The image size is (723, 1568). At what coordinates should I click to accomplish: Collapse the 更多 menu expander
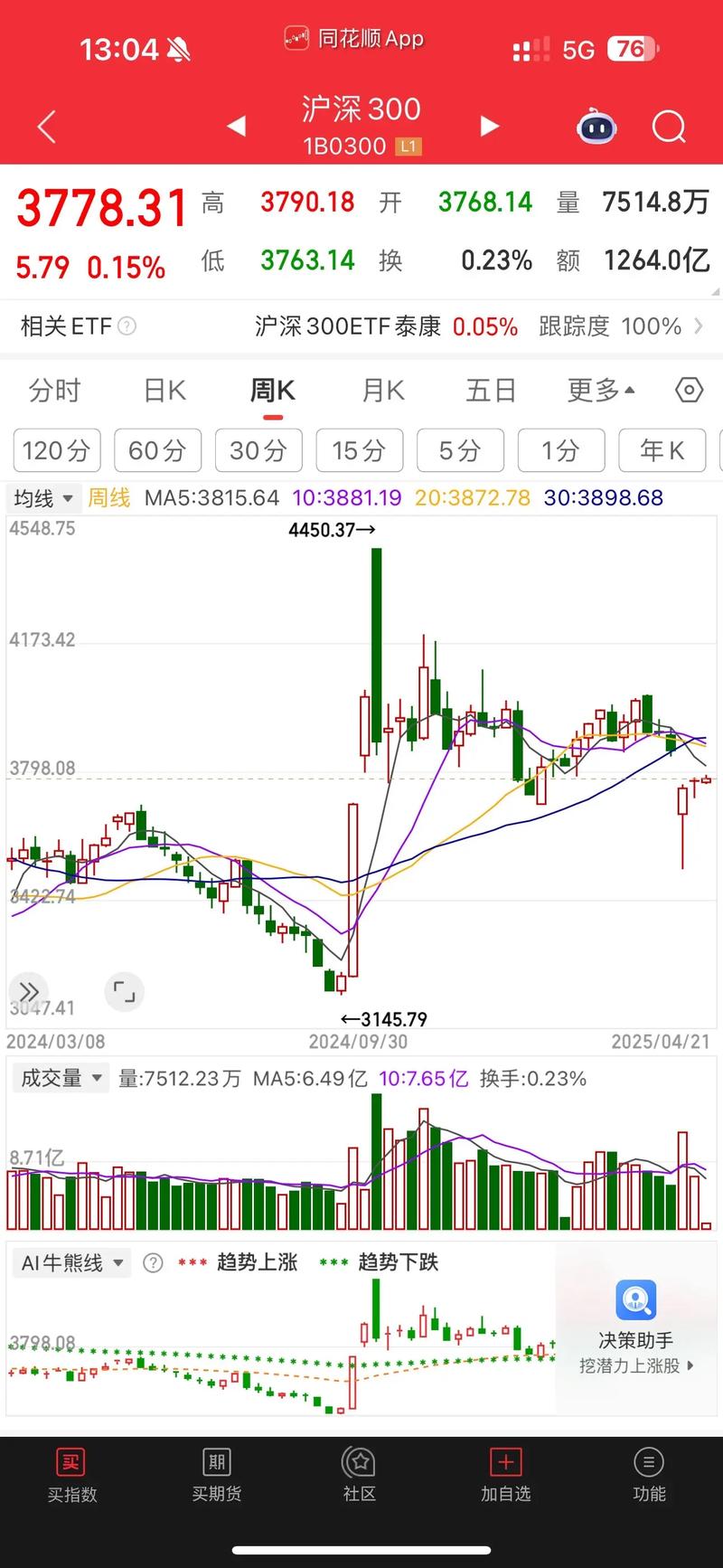(599, 389)
